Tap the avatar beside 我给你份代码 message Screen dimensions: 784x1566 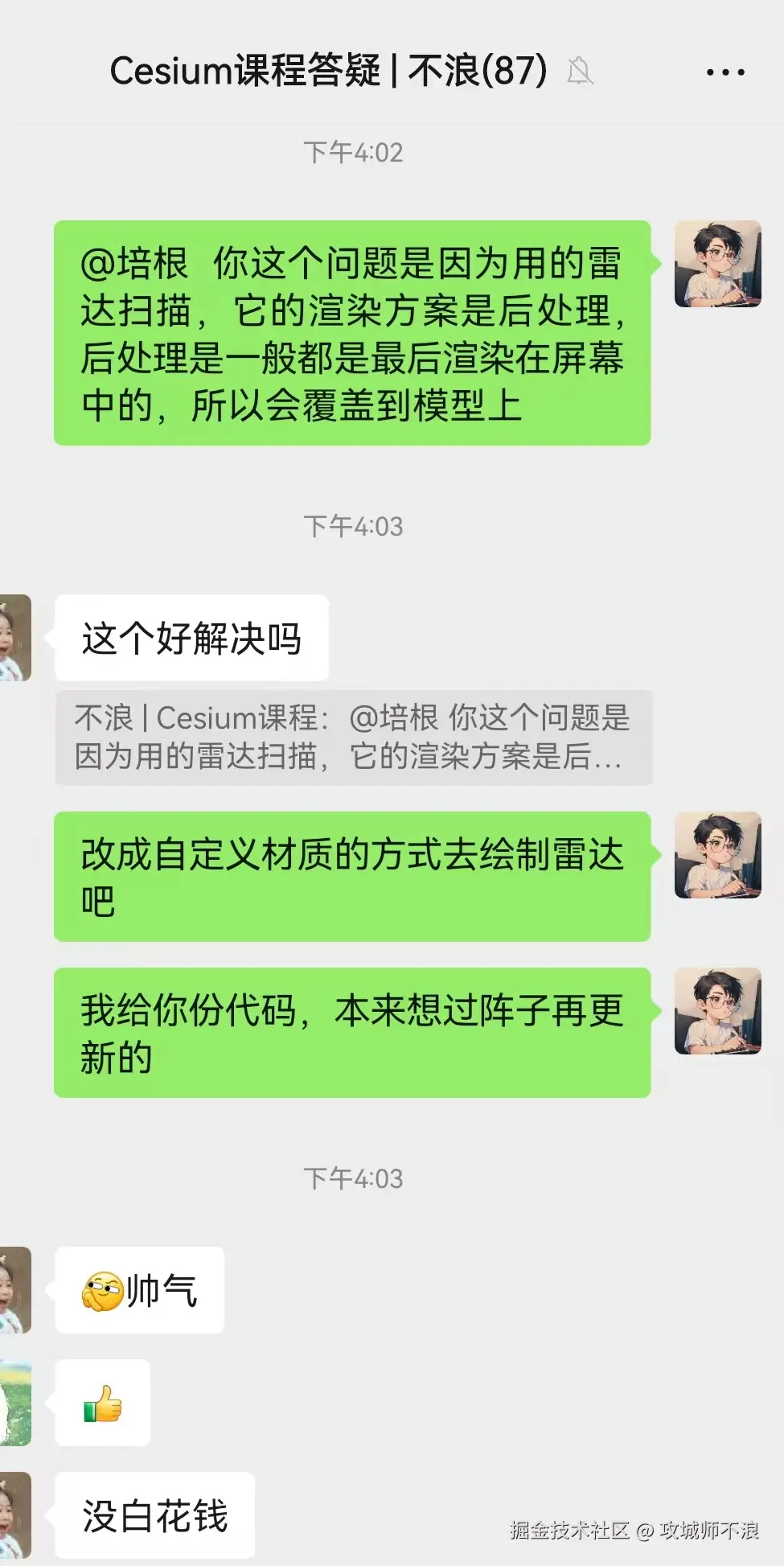(717, 1011)
